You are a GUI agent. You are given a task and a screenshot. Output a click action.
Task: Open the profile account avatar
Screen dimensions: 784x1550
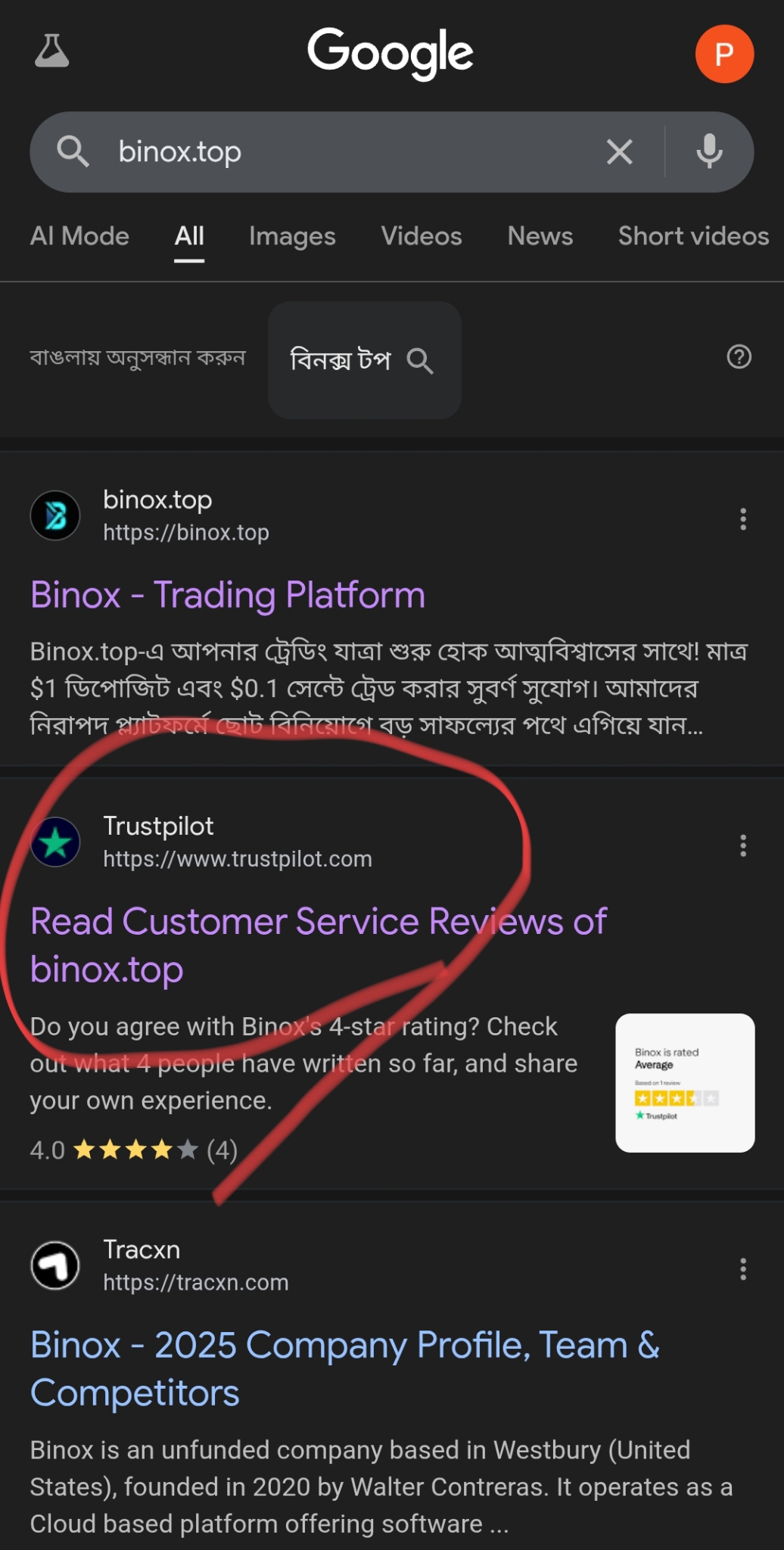coord(723,54)
